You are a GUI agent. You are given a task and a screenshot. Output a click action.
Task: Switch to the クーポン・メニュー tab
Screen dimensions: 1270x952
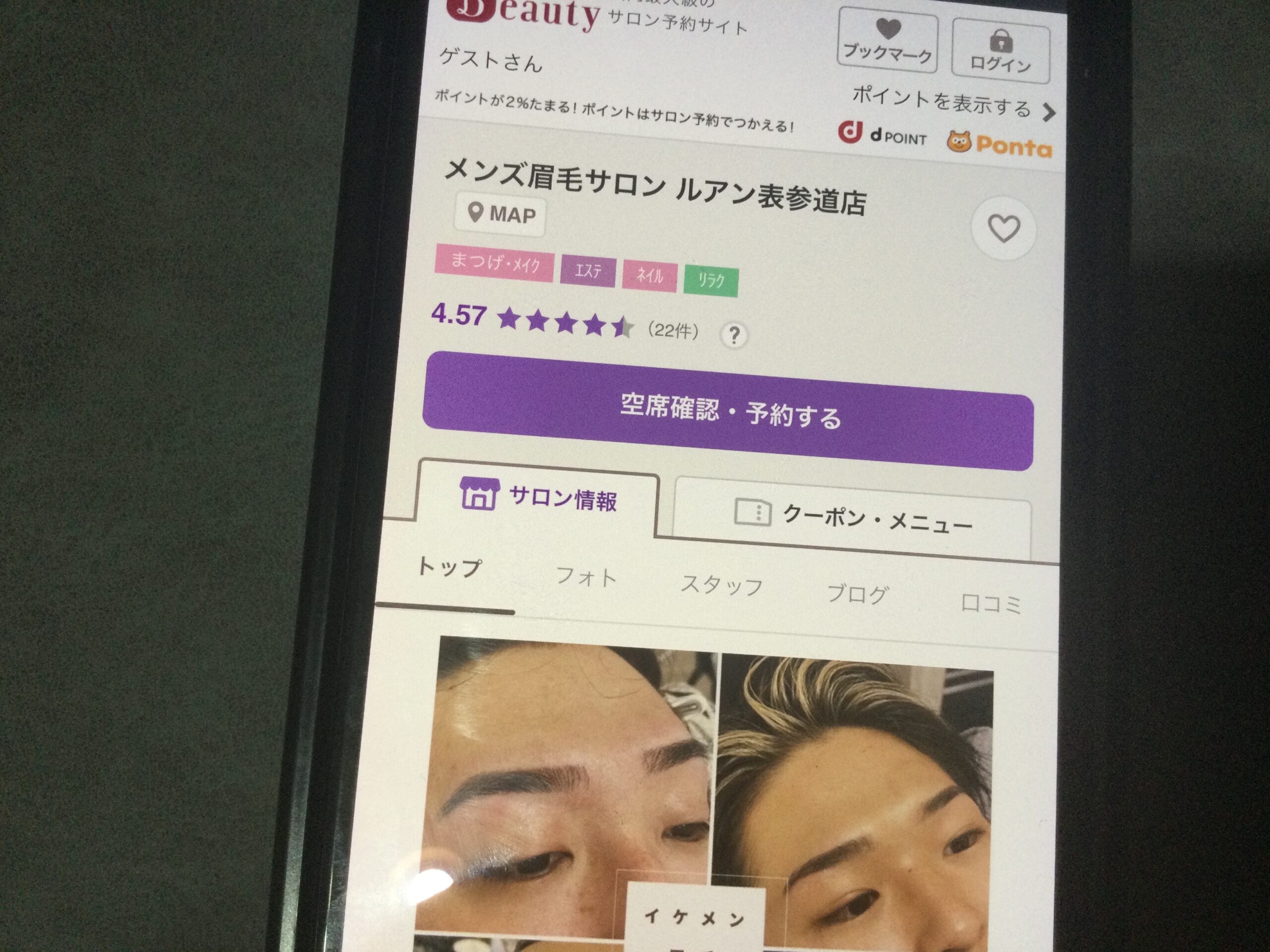[x=854, y=517]
